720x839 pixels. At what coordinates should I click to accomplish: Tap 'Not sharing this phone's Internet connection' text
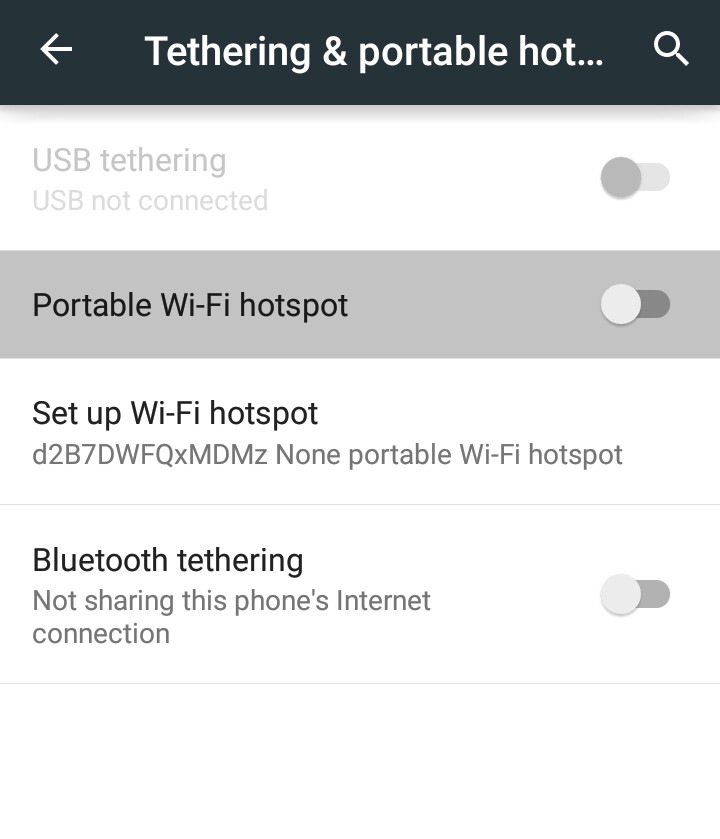(x=232, y=613)
